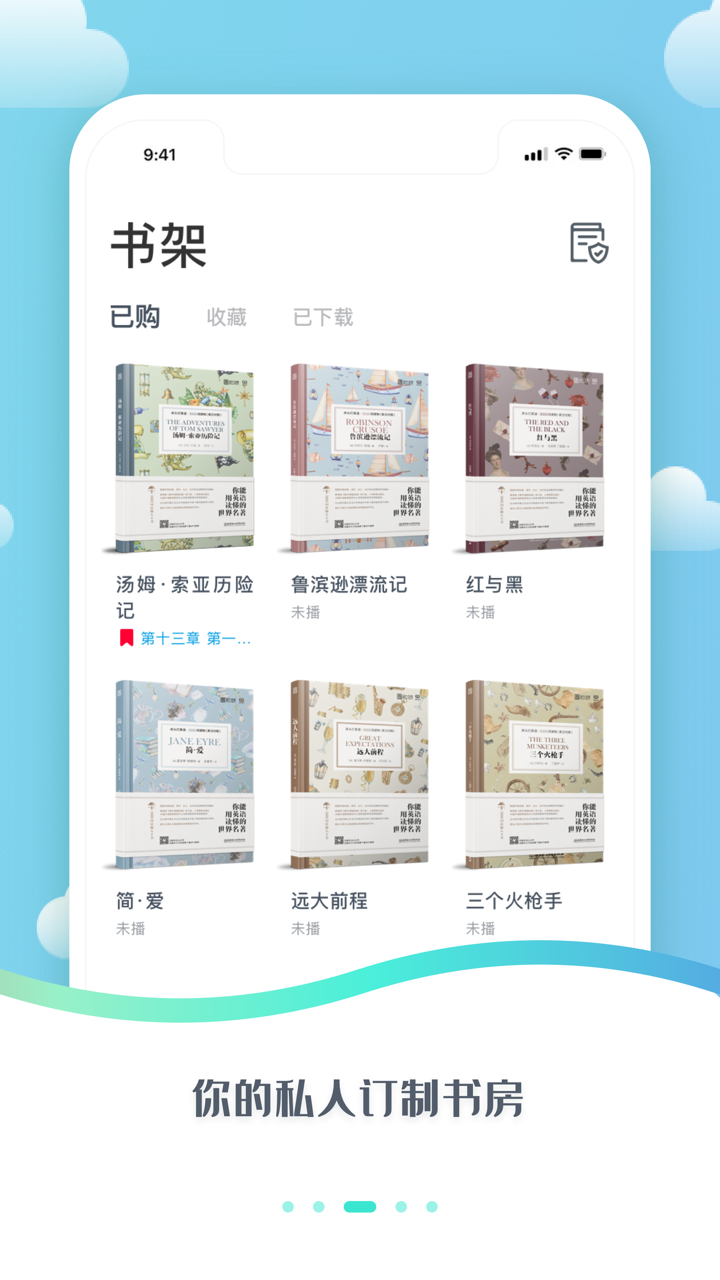The width and height of the screenshot is (720, 1280).
Task: Open the 简·爱 book cover
Action: coord(180,775)
